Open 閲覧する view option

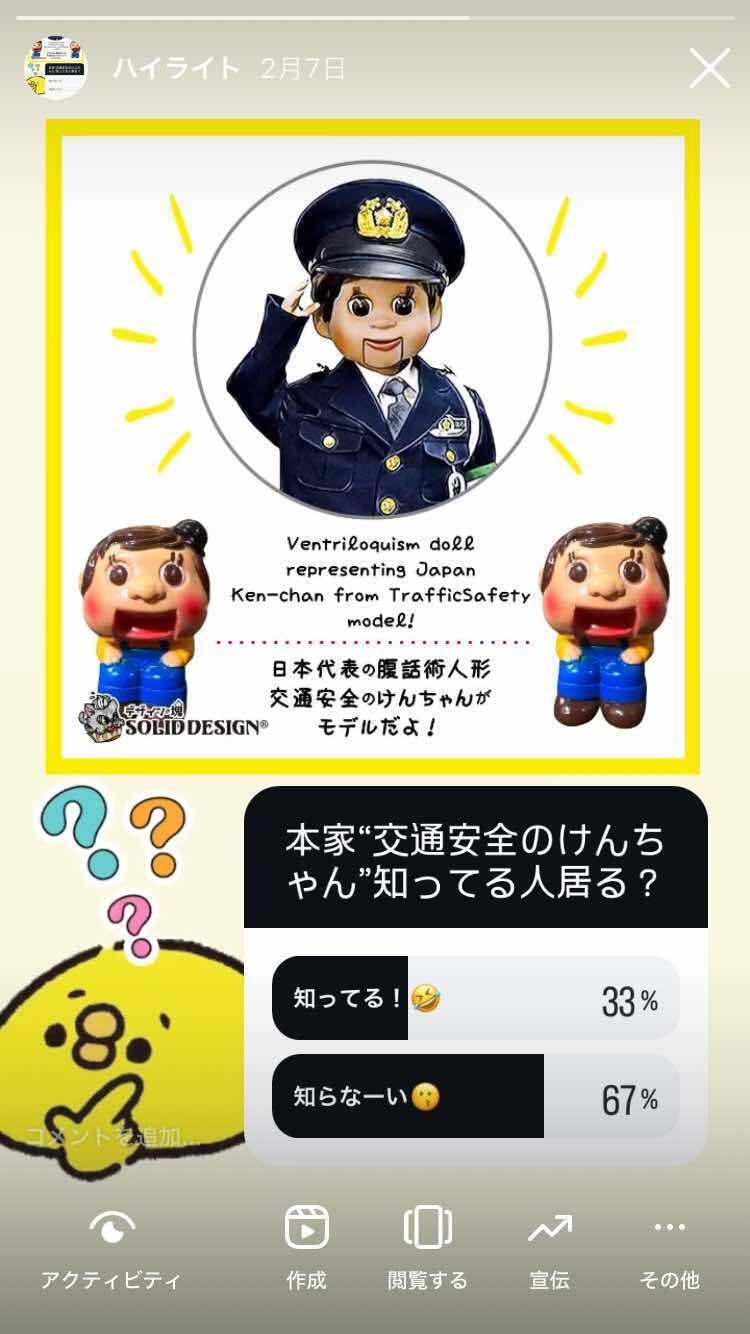(x=427, y=1246)
